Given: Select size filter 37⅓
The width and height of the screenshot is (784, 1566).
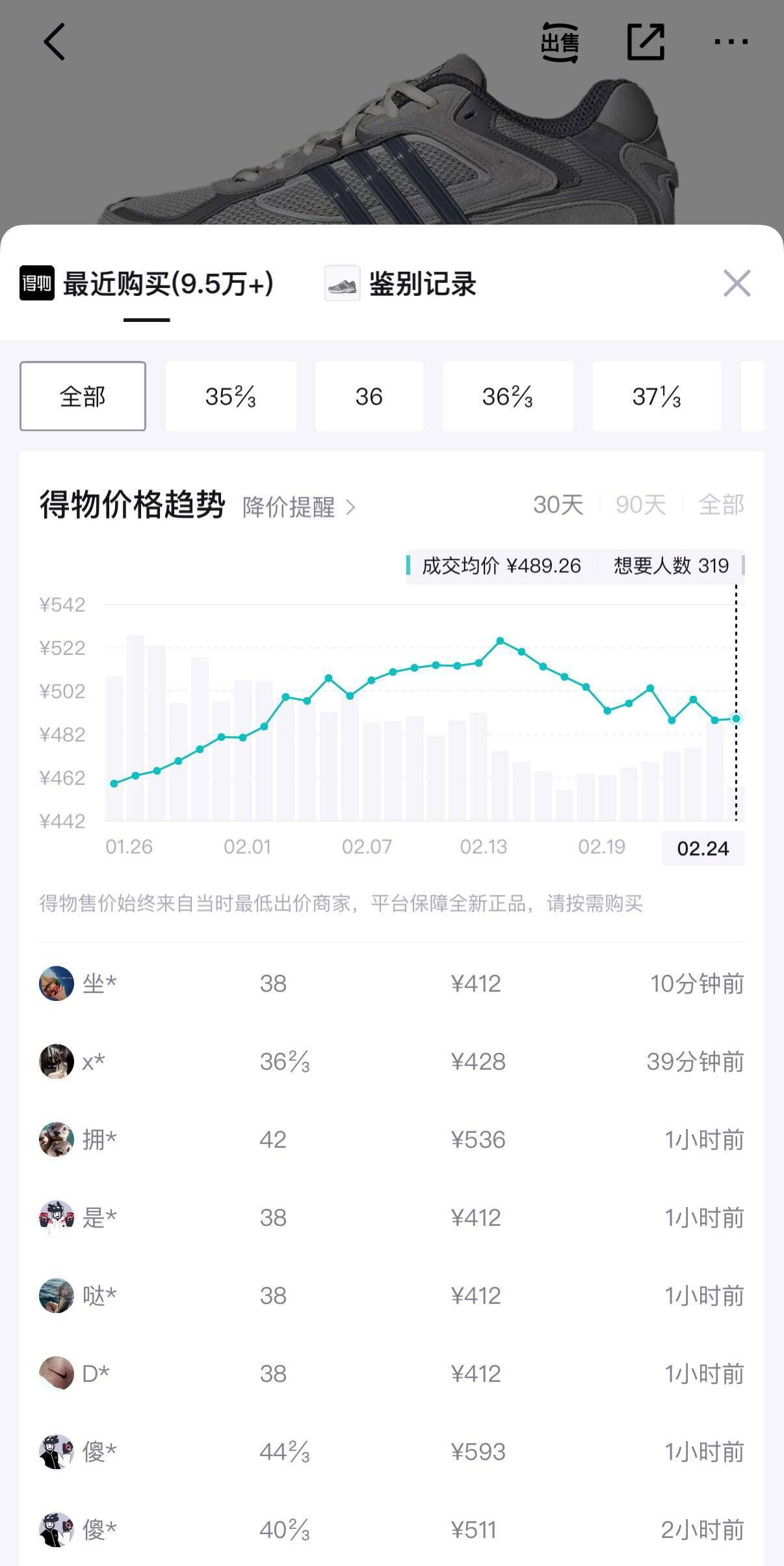Looking at the screenshot, I should click(656, 395).
